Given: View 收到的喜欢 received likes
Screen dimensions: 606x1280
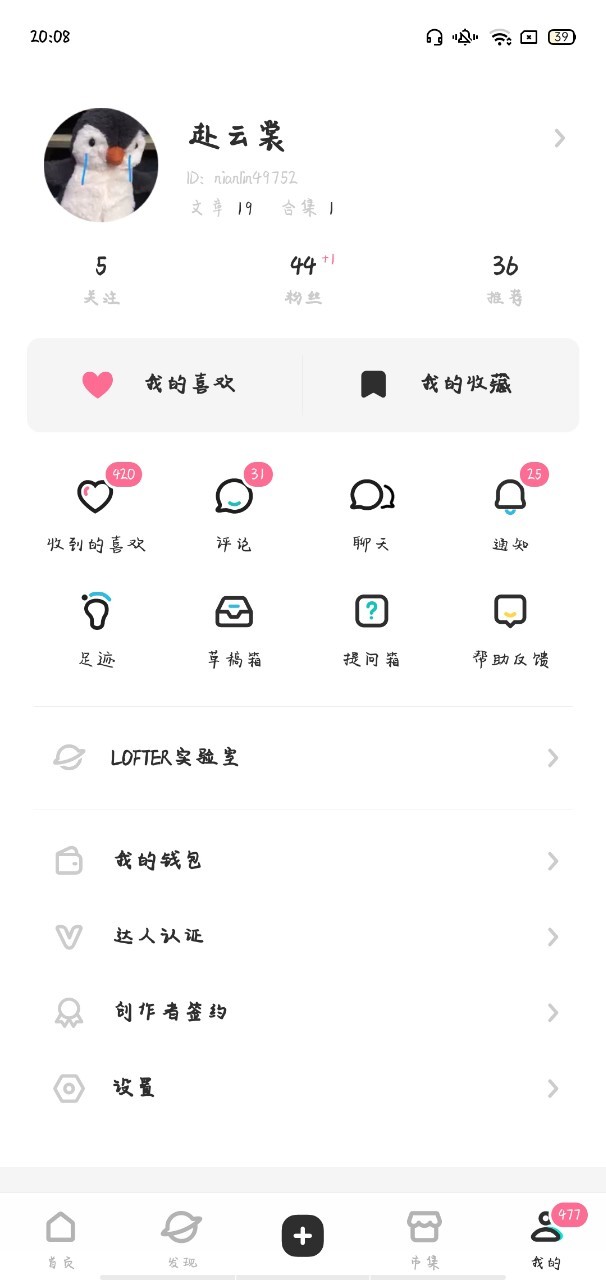Looking at the screenshot, I should point(96,510).
